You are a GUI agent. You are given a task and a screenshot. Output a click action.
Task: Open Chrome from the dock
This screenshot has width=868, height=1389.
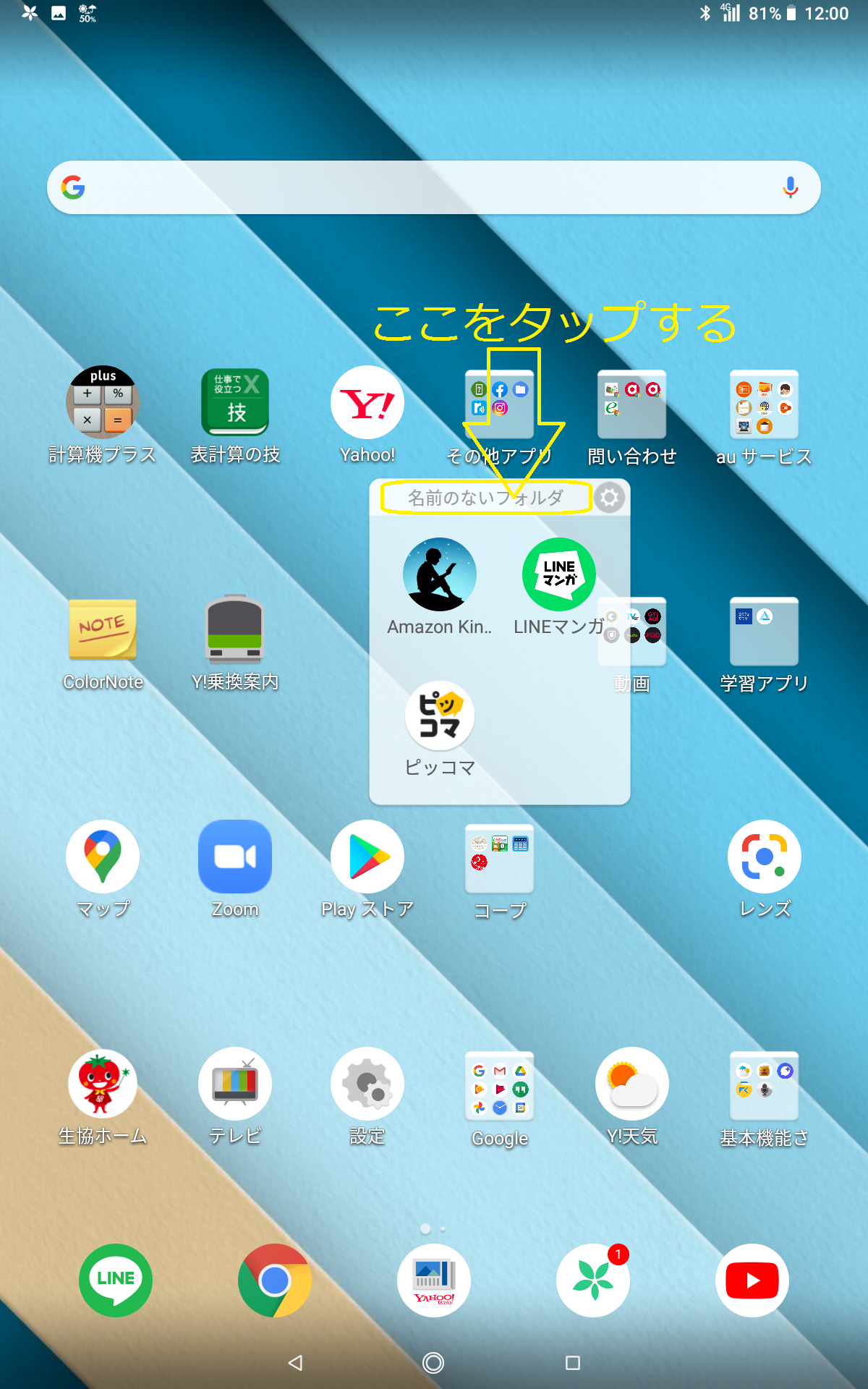[275, 1280]
